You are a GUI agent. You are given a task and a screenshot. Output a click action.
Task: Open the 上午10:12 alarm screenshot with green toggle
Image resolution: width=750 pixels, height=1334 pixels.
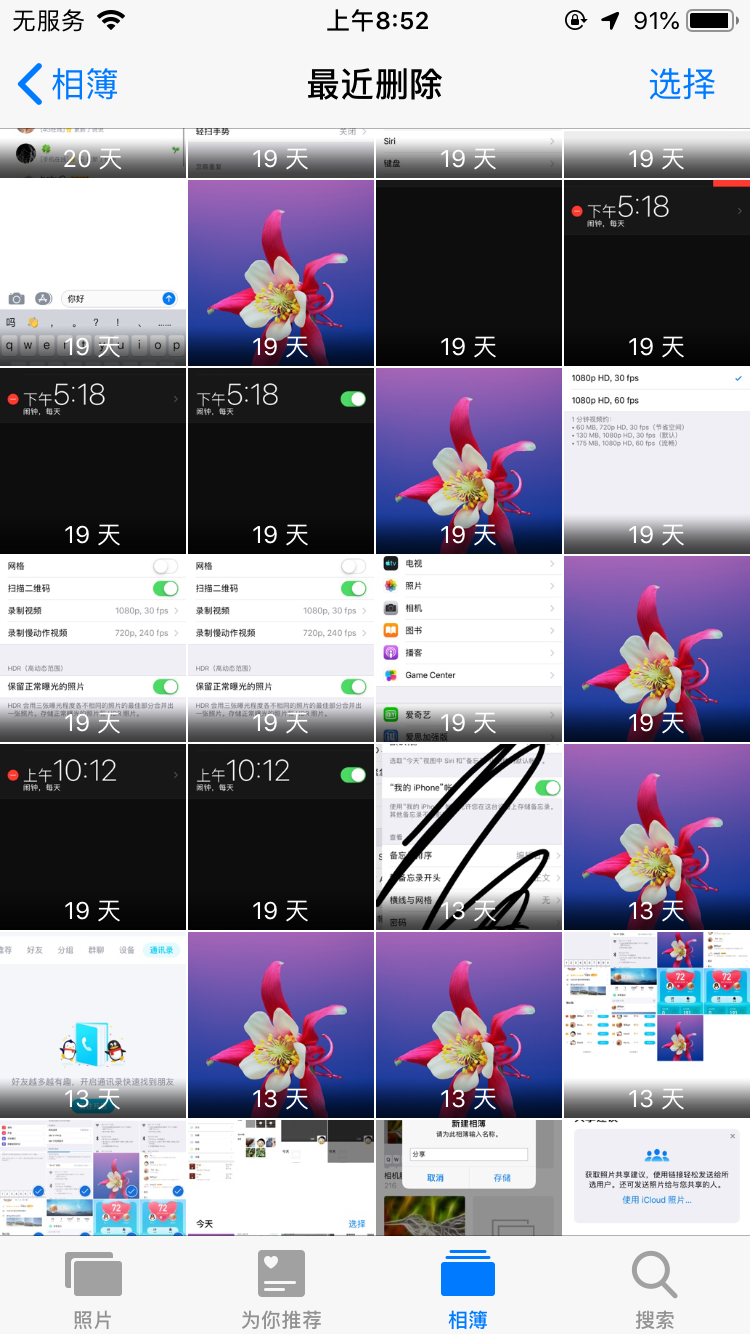(x=281, y=836)
